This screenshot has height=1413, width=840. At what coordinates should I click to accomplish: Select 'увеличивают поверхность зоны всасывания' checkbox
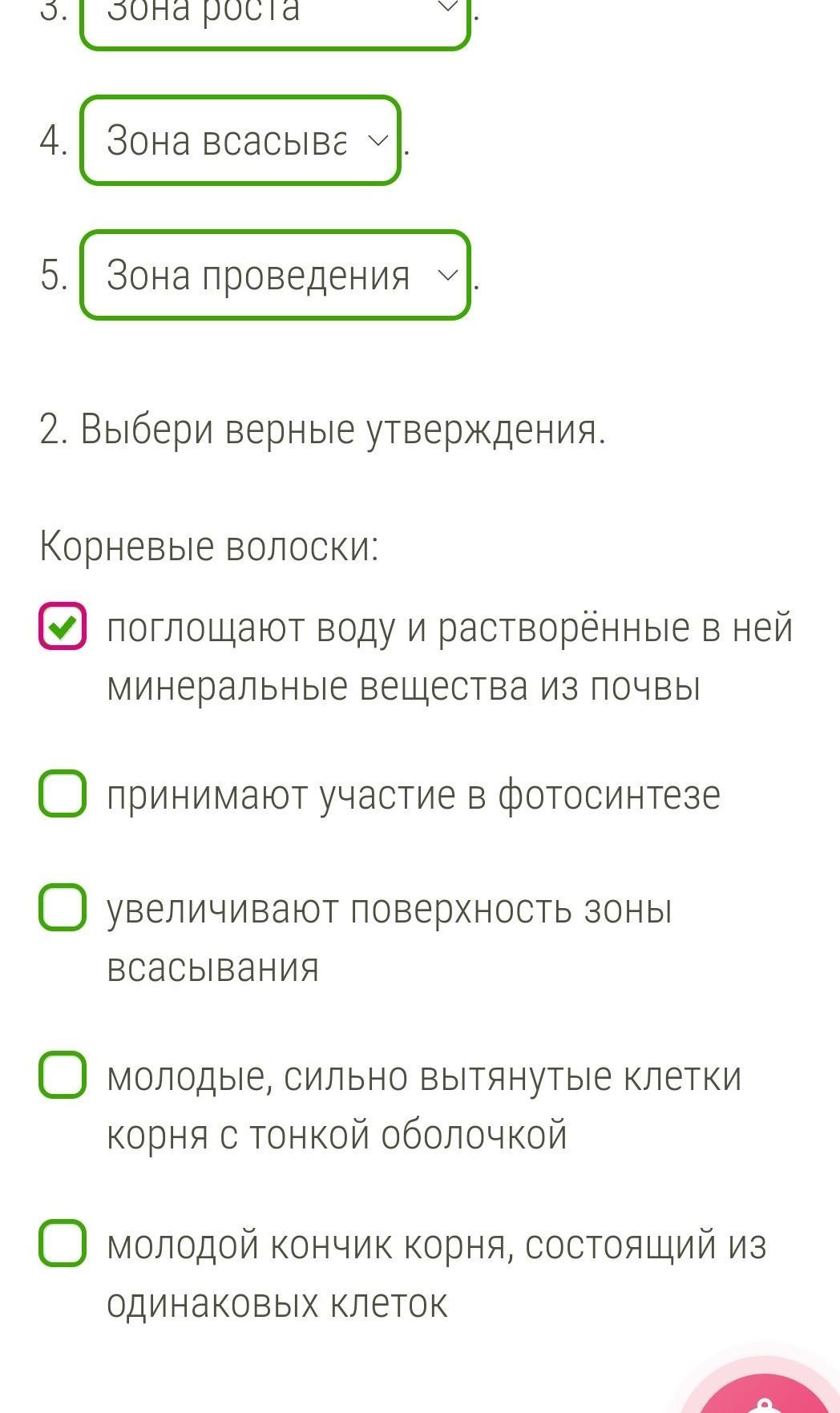coord(63,907)
